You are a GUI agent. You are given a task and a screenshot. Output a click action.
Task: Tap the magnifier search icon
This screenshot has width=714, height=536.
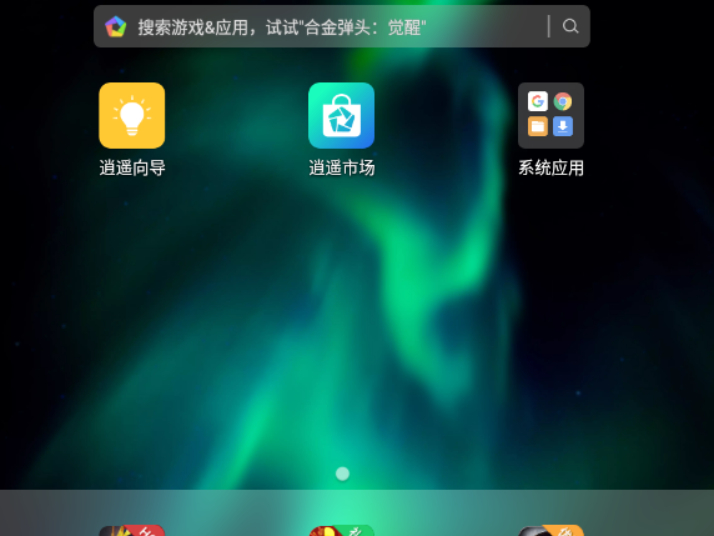(571, 27)
